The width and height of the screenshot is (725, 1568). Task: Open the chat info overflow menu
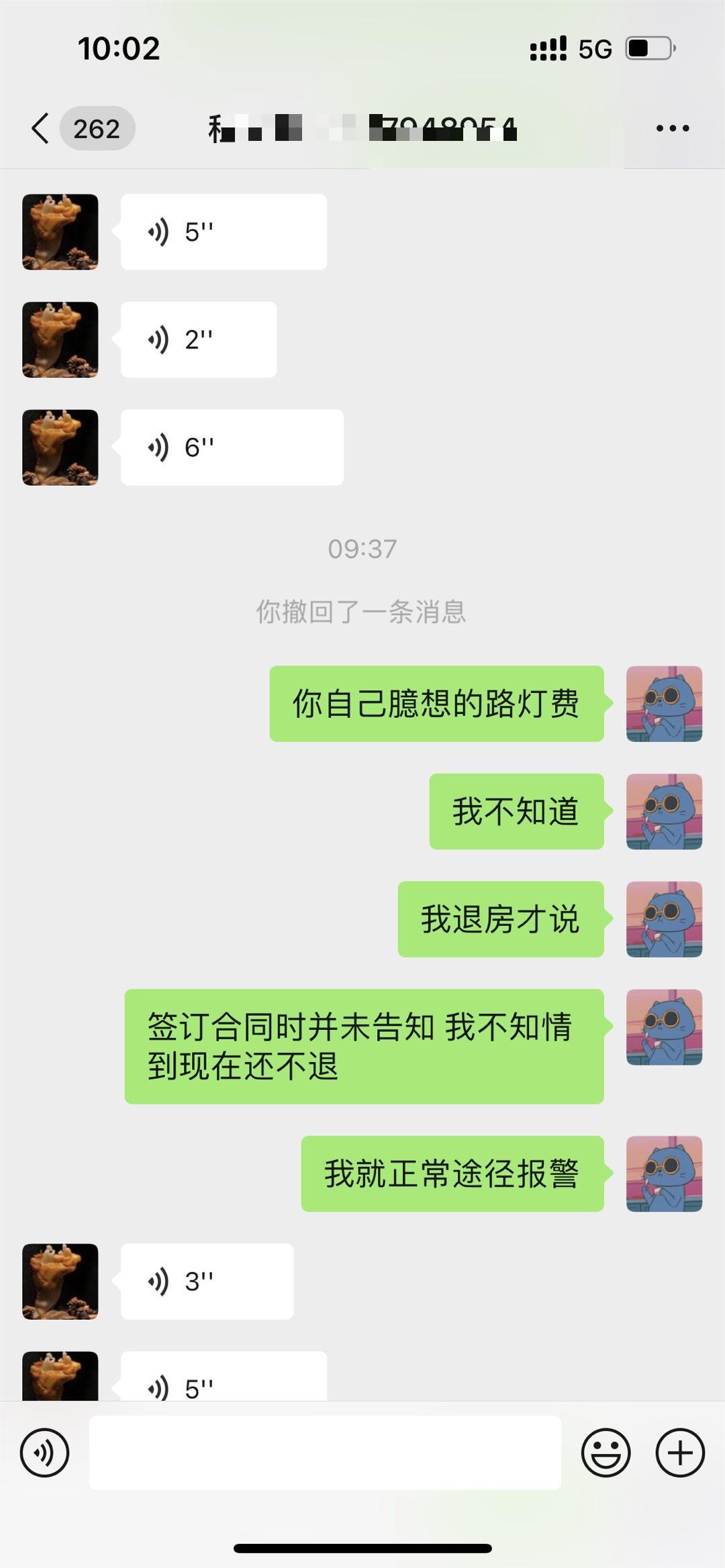[x=673, y=128]
